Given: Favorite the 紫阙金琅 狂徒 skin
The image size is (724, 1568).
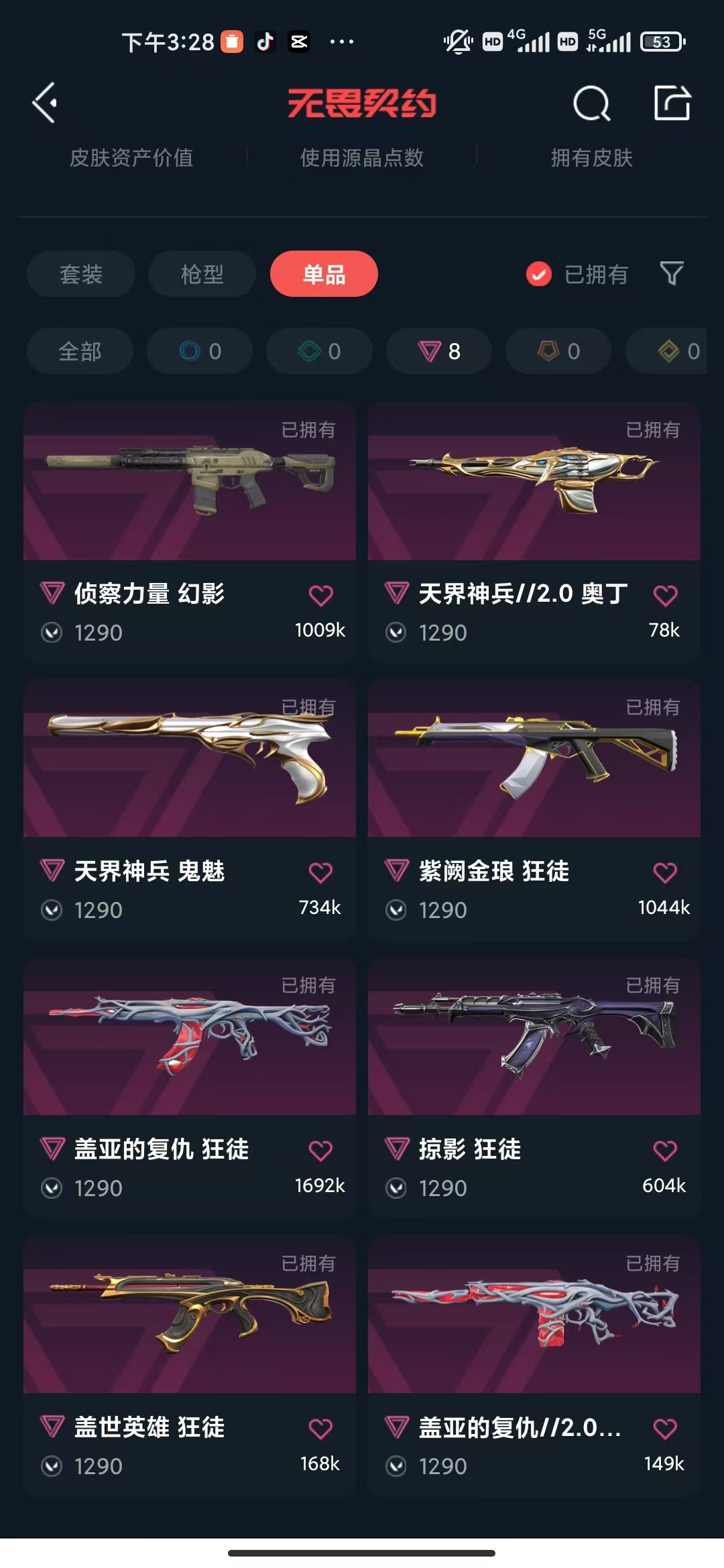Looking at the screenshot, I should coord(665,872).
